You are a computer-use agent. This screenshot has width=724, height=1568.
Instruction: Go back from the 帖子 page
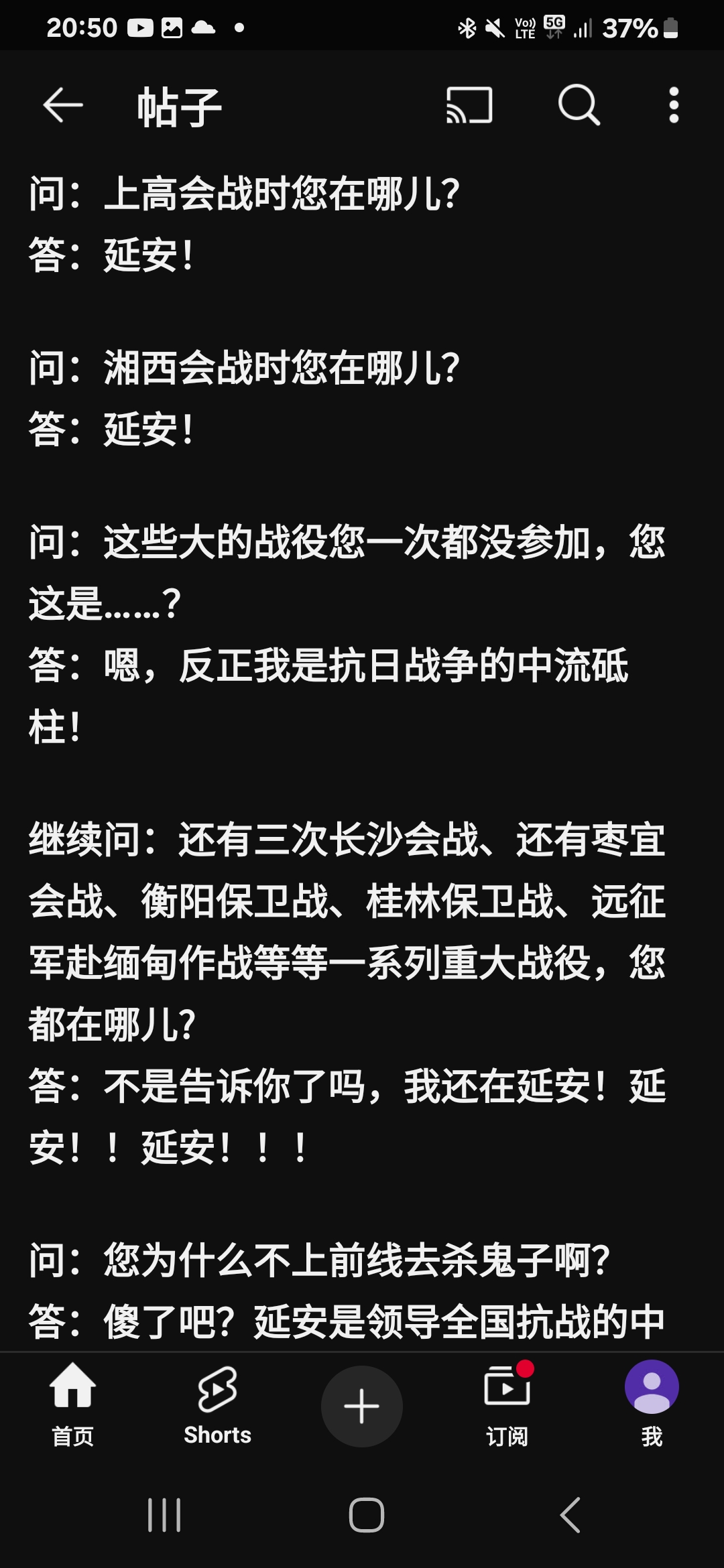pyautogui.click(x=63, y=105)
